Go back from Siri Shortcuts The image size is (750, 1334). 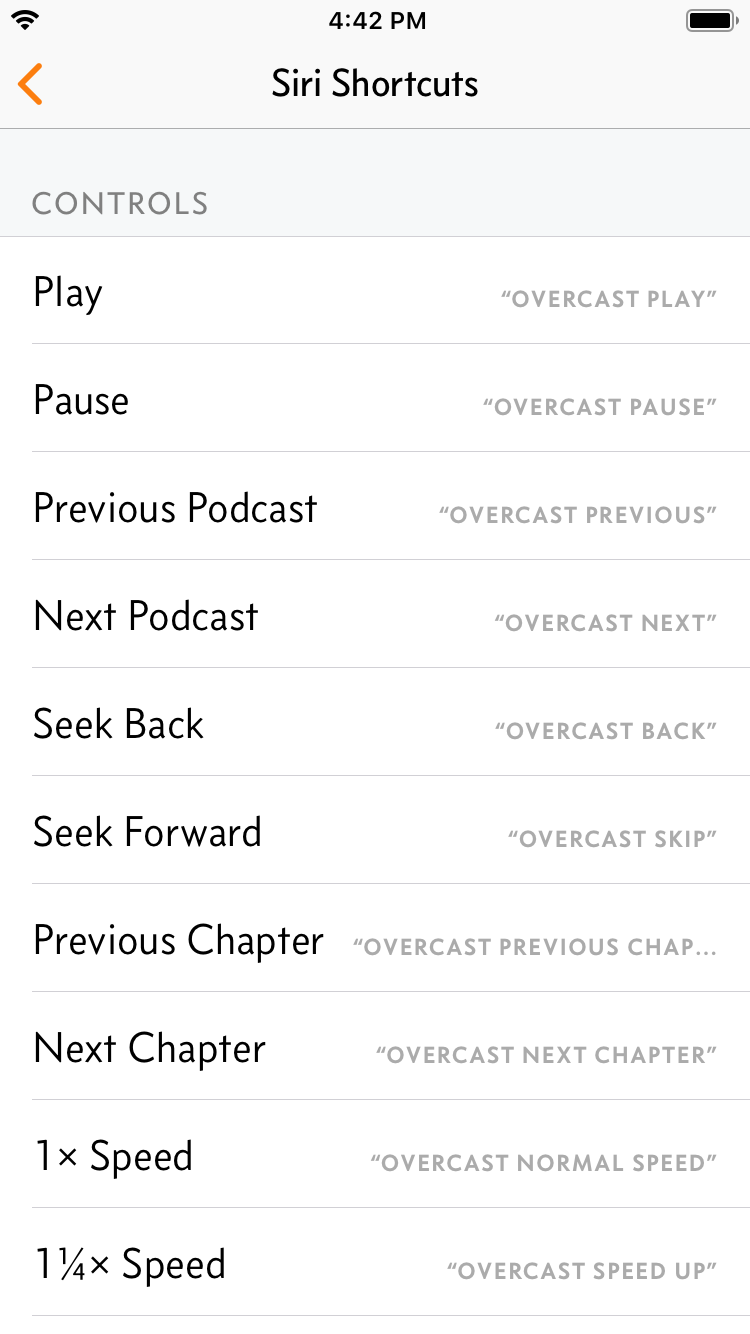31,84
